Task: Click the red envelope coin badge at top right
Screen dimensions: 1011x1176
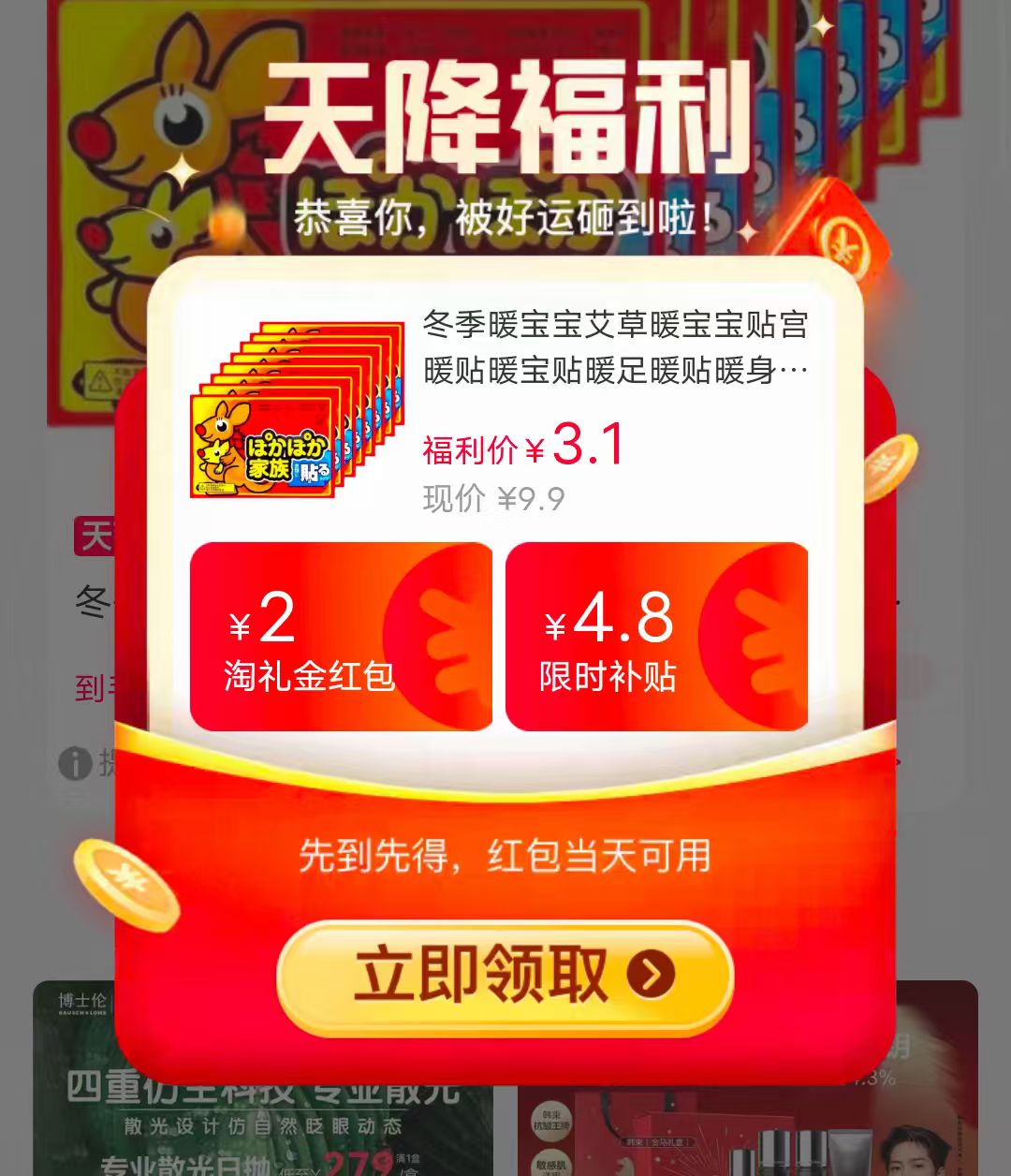Action: point(845,245)
